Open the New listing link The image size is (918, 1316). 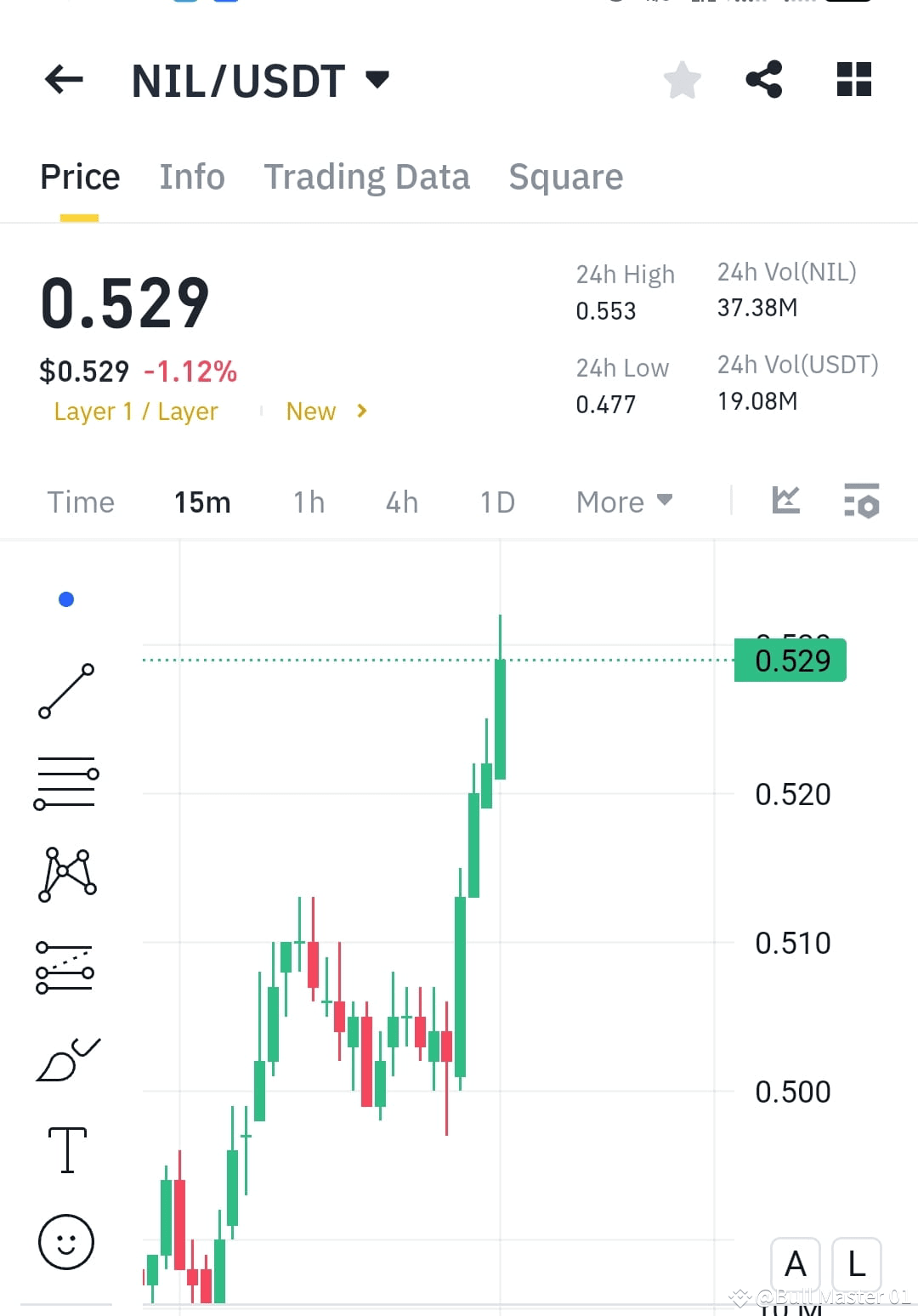point(326,411)
